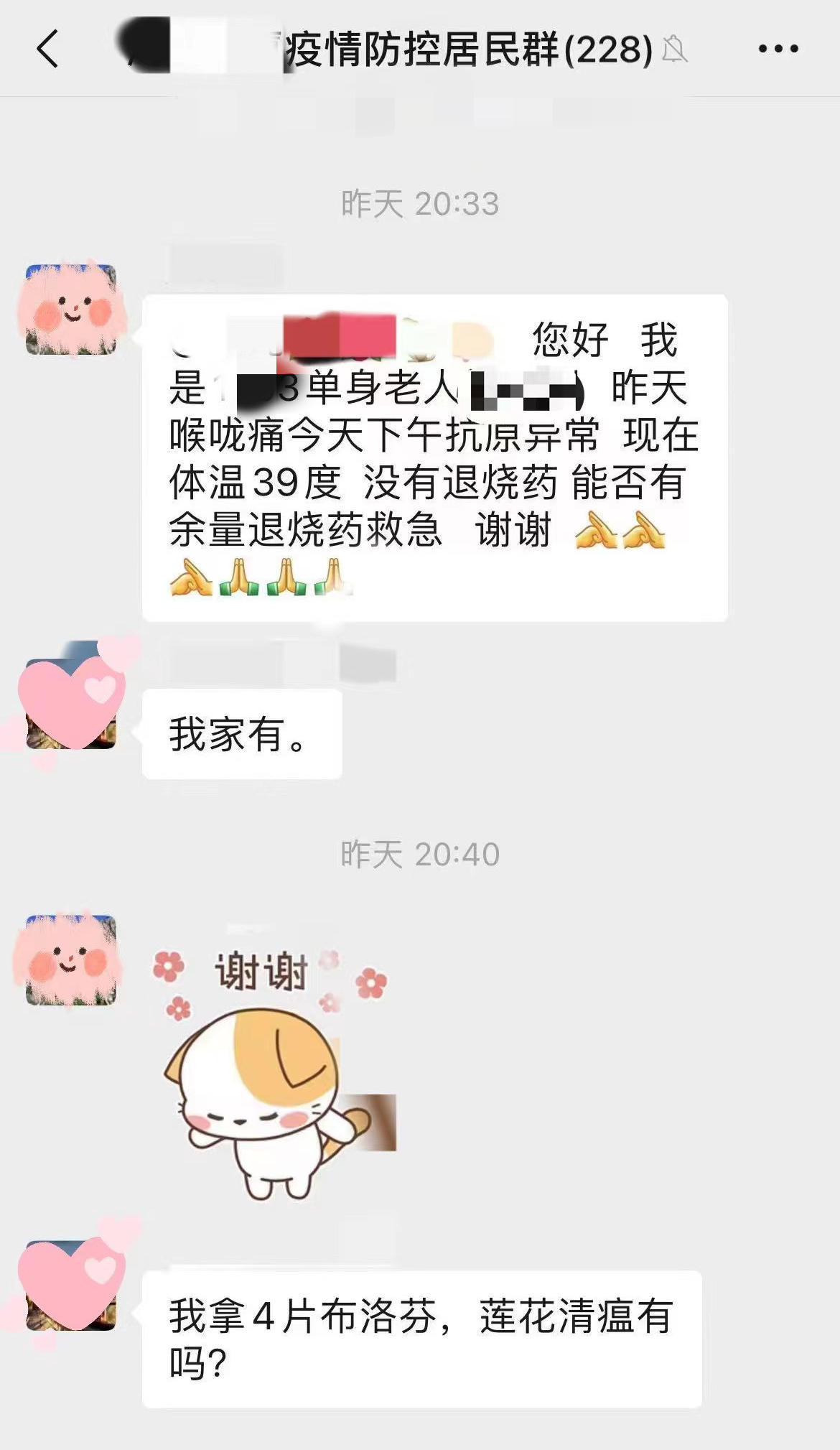Image resolution: width=840 pixels, height=1450 pixels.
Task: Tap the pink heart avatar beside the 布洛芬 message
Action: pos(70,1286)
